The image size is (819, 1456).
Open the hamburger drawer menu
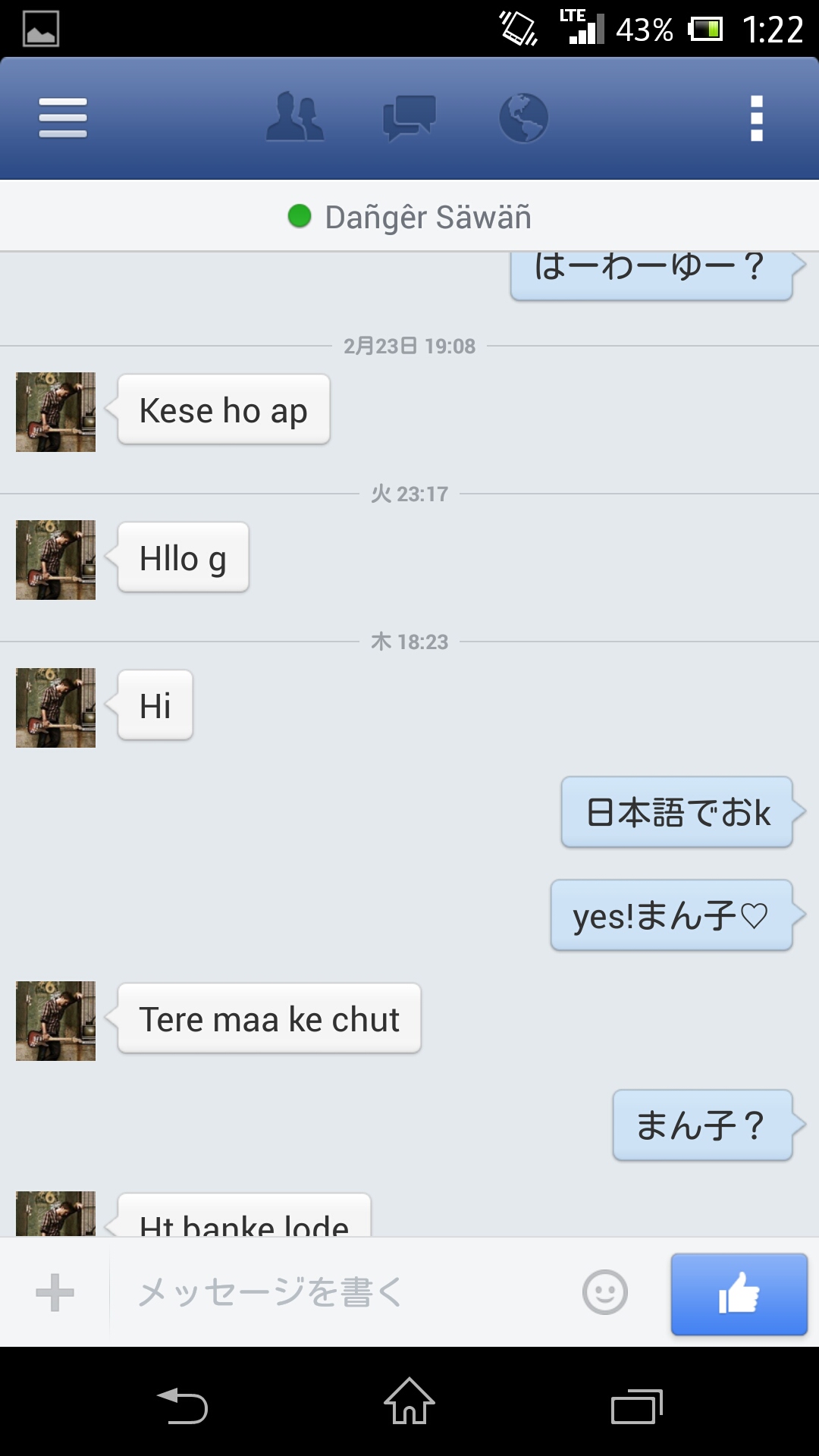coord(63,118)
